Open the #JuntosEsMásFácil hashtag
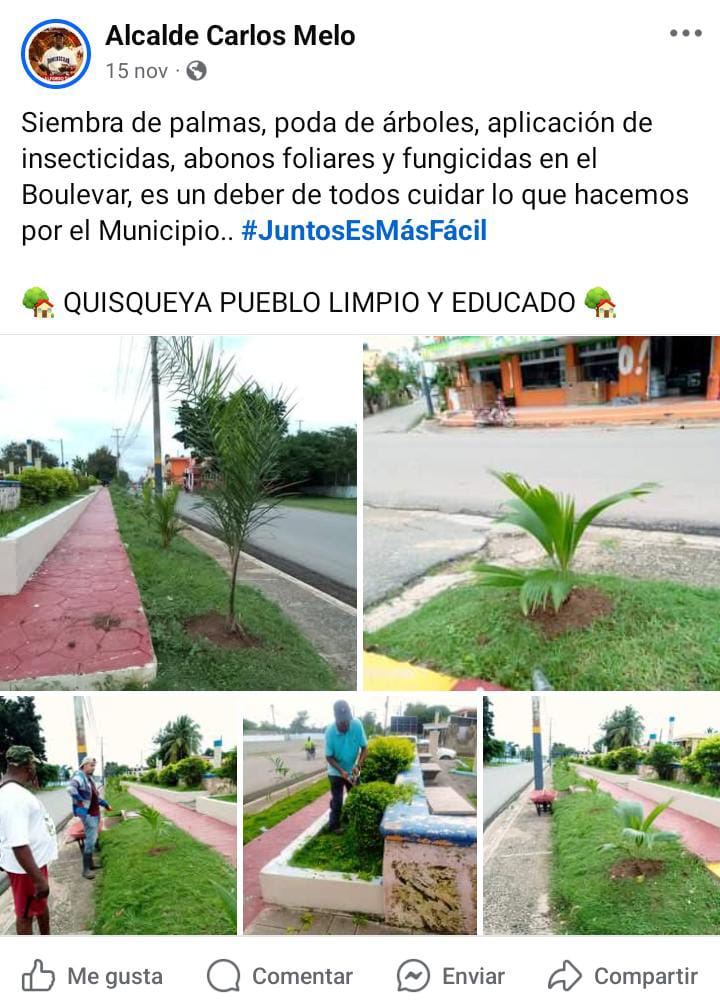 (x=364, y=231)
